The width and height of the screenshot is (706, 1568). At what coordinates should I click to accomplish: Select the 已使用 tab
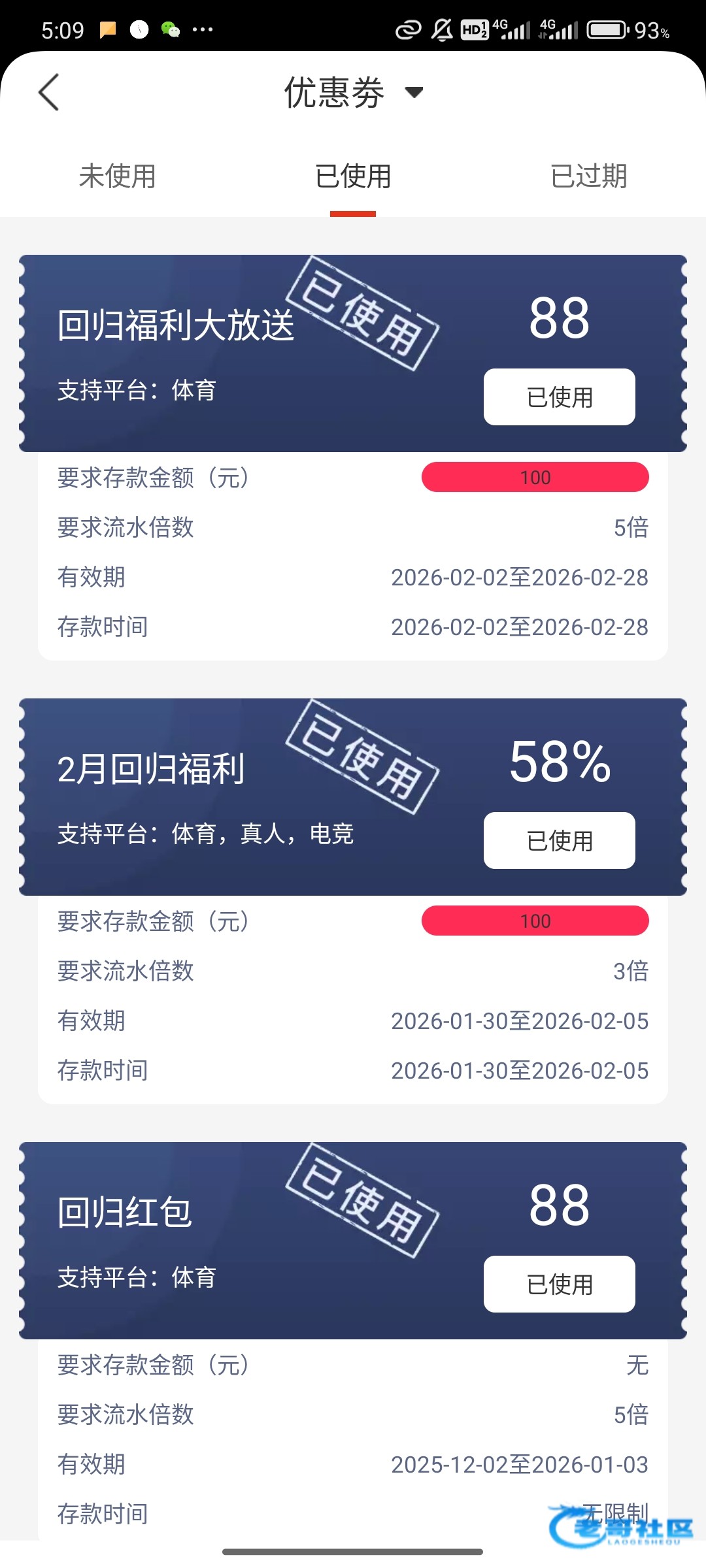pos(353,176)
